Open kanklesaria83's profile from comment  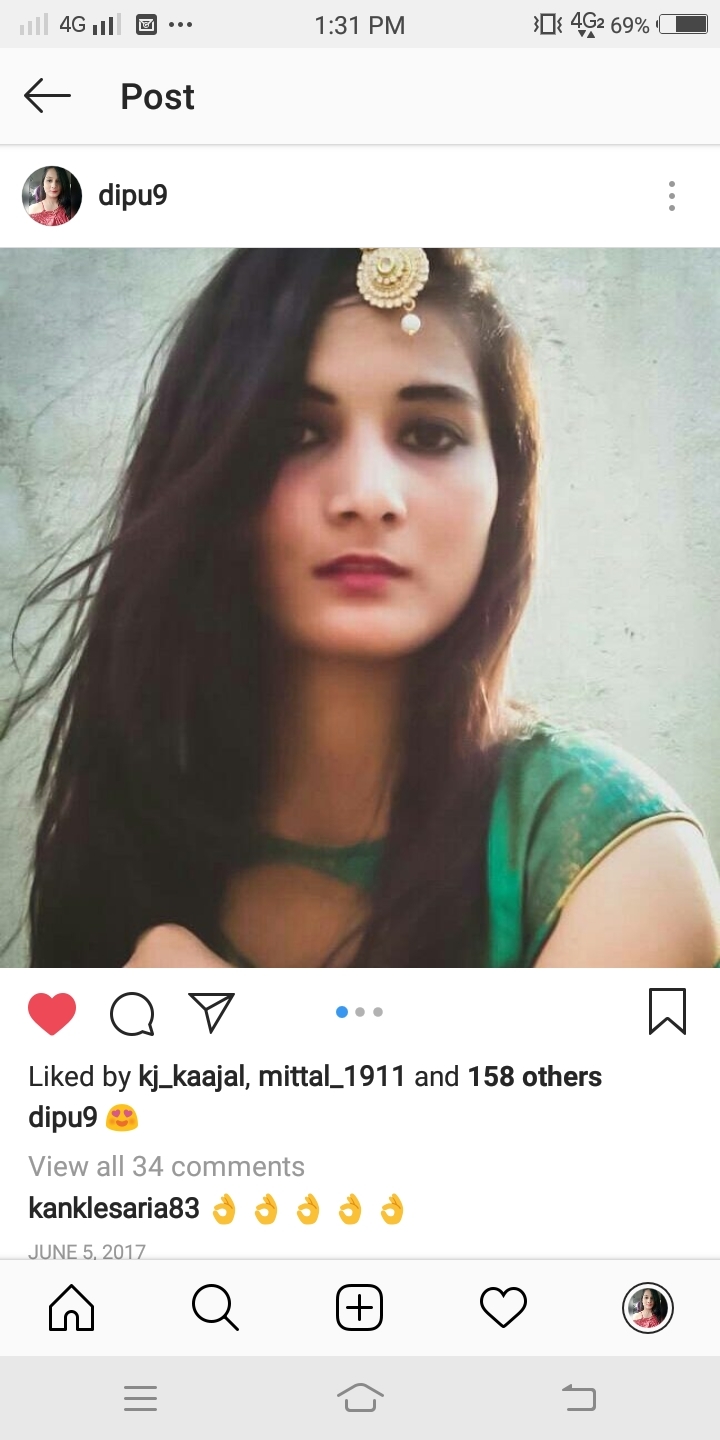point(114,1209)
